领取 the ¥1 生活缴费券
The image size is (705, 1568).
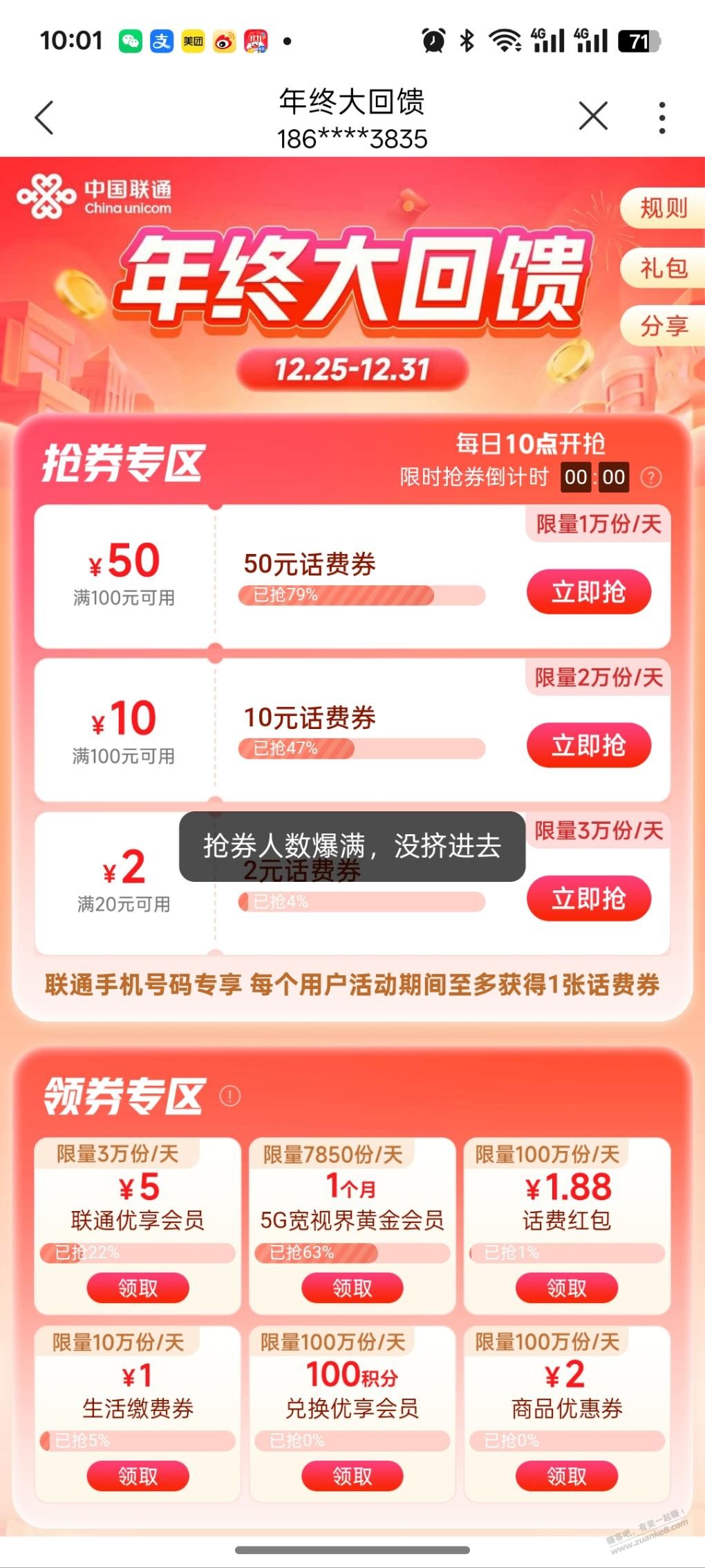coord(136,1477)
